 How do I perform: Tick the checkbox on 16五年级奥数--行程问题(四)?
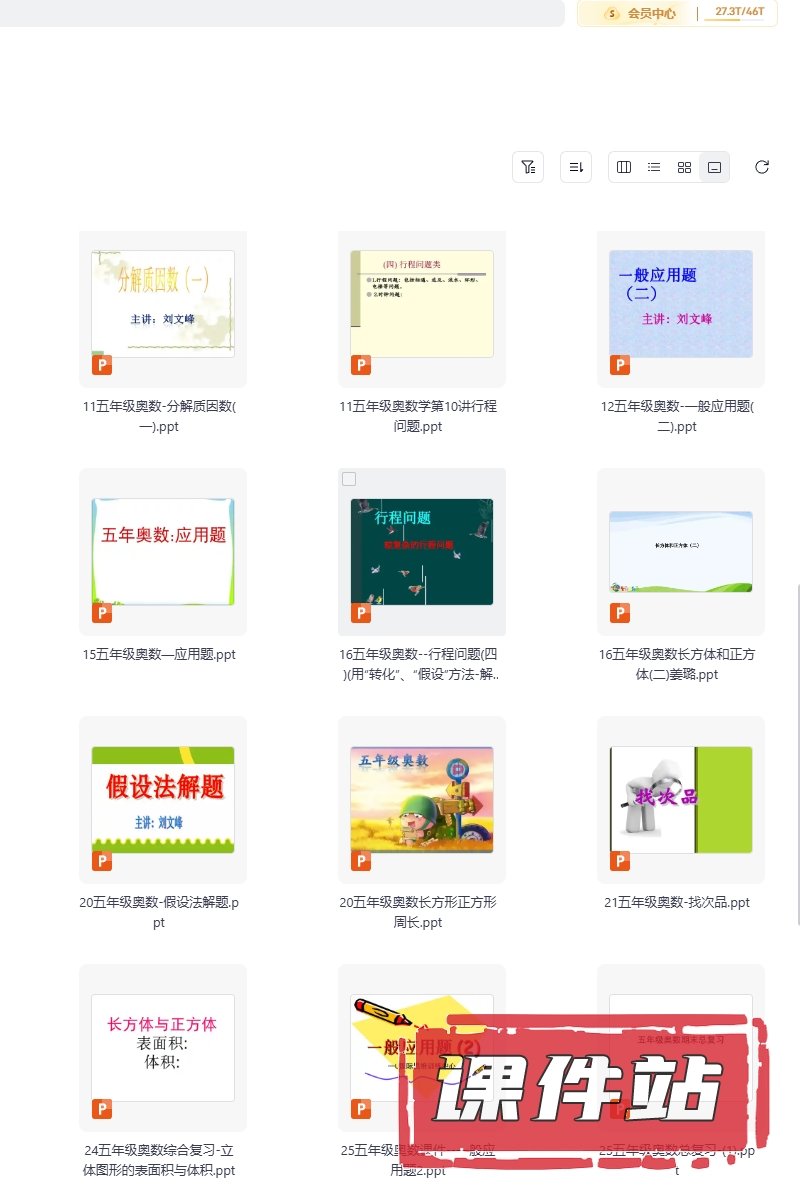(349, 480)
